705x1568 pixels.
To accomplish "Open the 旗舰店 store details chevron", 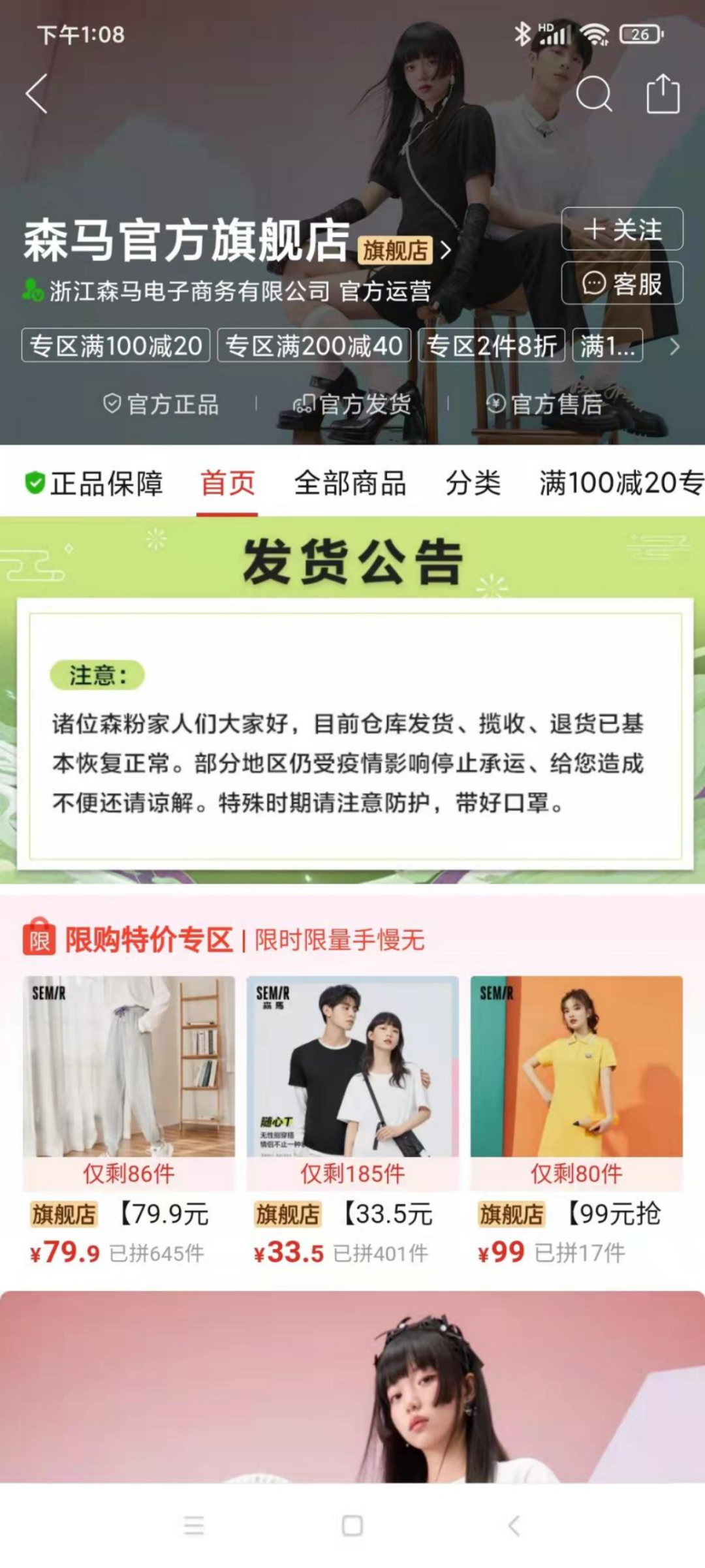I will pyautogui.click(x=446, y=250).
